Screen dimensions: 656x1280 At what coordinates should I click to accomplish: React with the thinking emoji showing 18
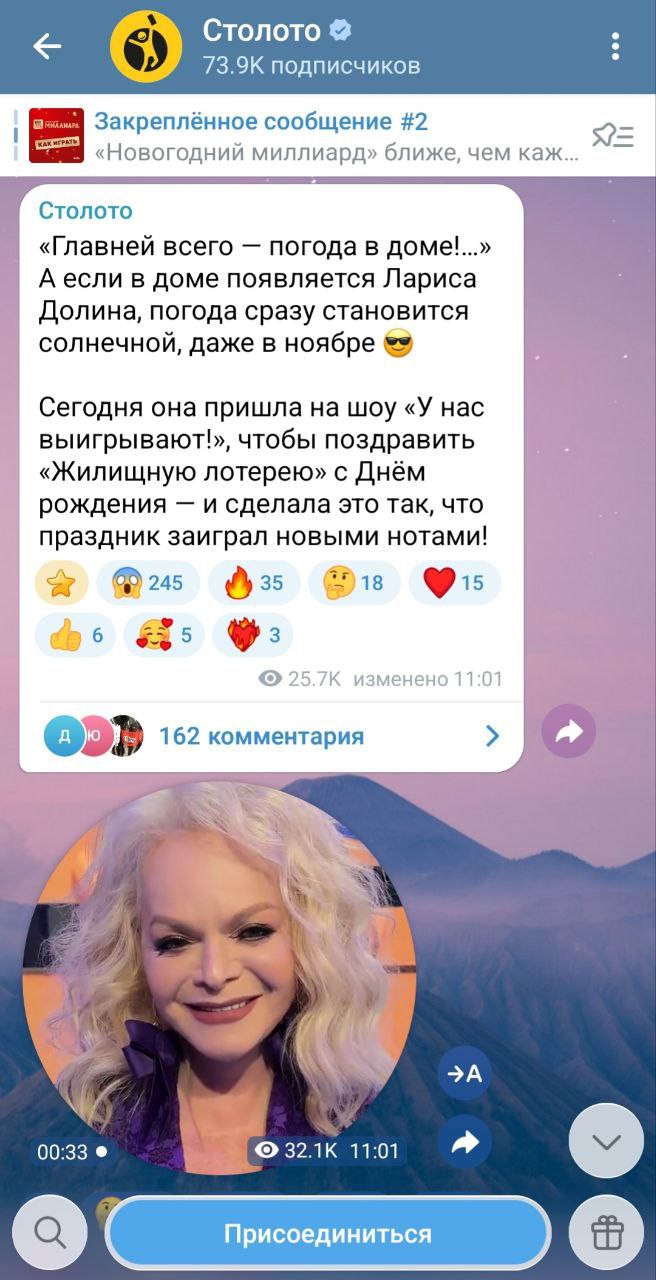[x=354, y=583]
